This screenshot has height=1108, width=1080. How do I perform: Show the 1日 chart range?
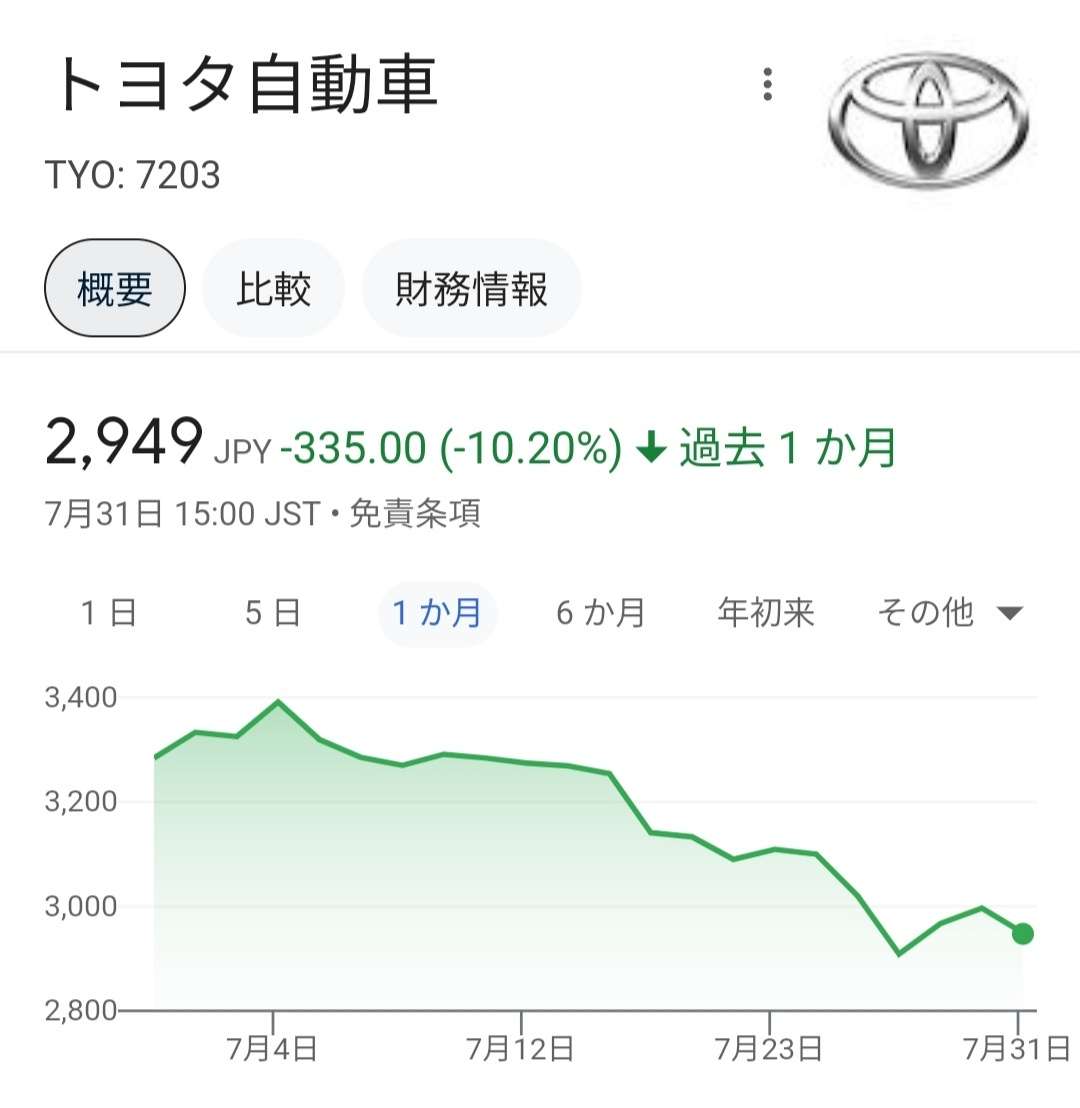[x=108, y=612]
